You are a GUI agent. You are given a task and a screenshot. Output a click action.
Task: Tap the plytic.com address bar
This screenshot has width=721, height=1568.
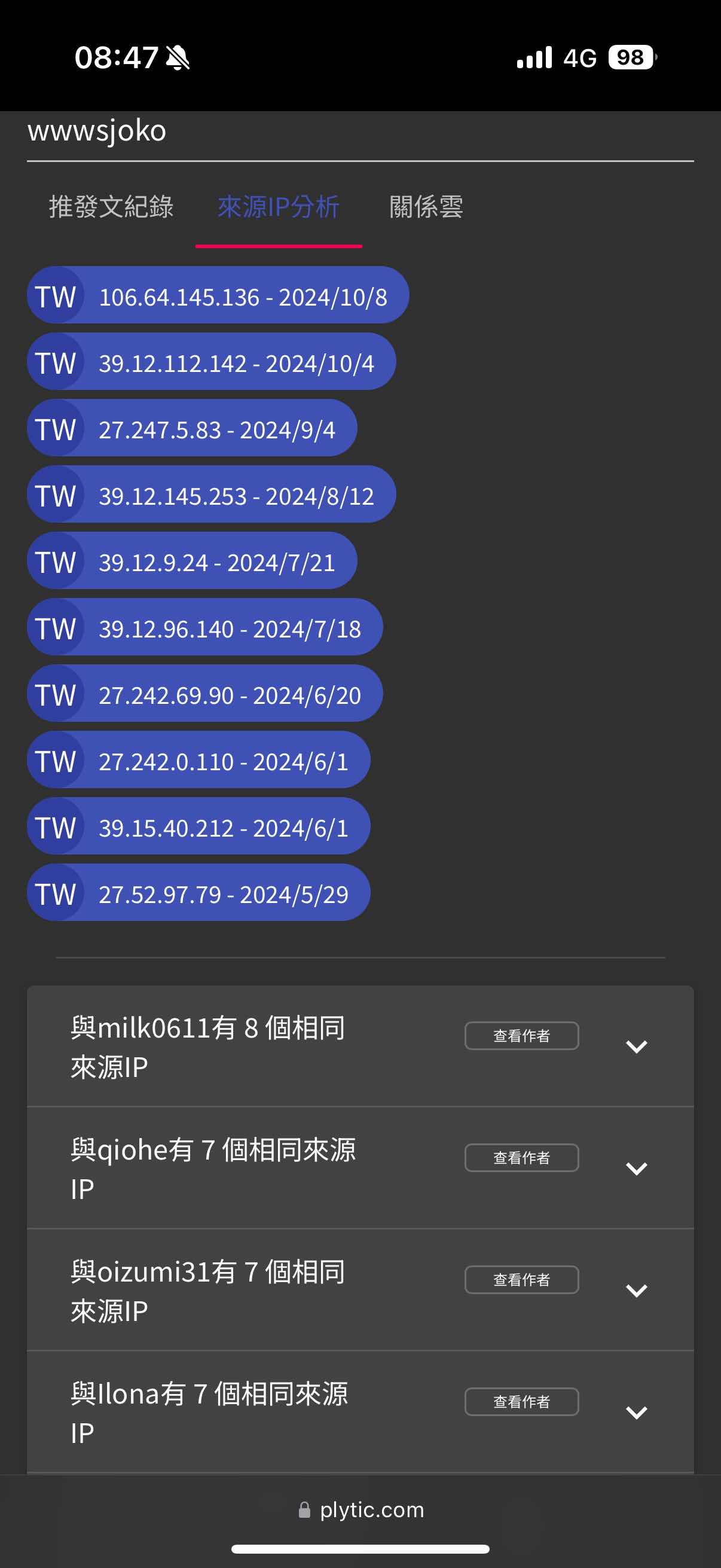tap(361, 1509)
